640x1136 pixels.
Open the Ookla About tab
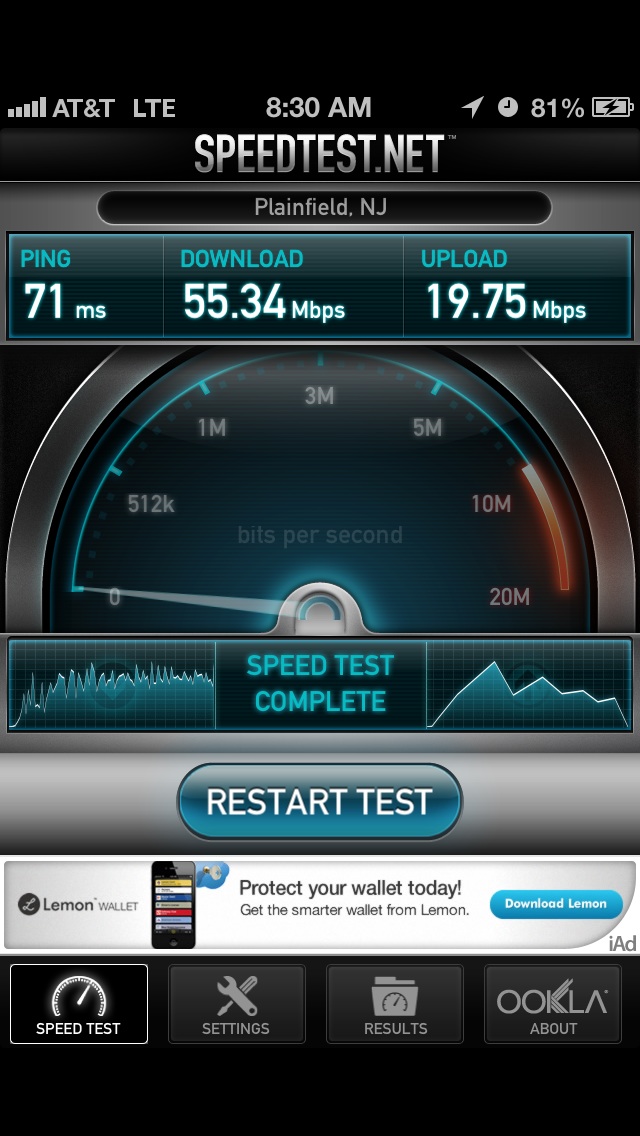(x=553, y=1003)
